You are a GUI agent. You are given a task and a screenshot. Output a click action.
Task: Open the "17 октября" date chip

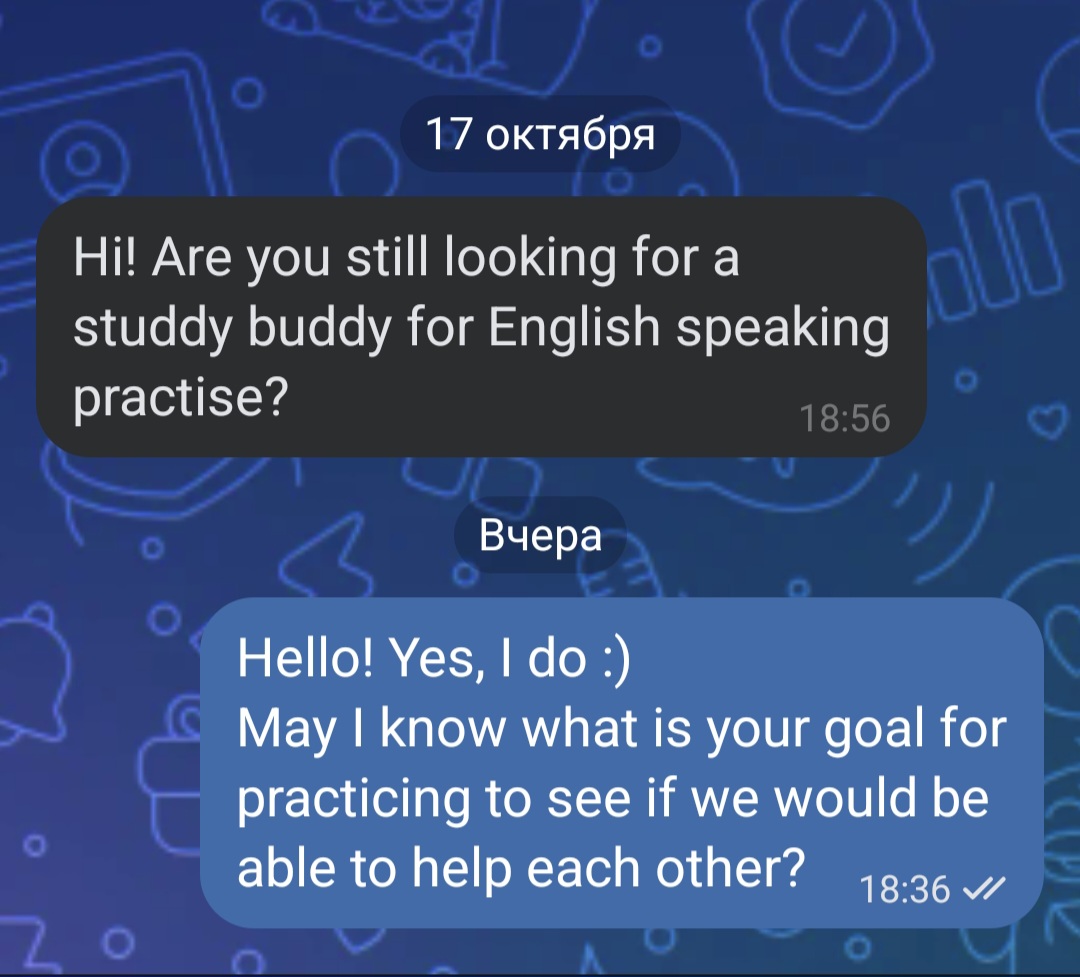click(x=540, y=134)
